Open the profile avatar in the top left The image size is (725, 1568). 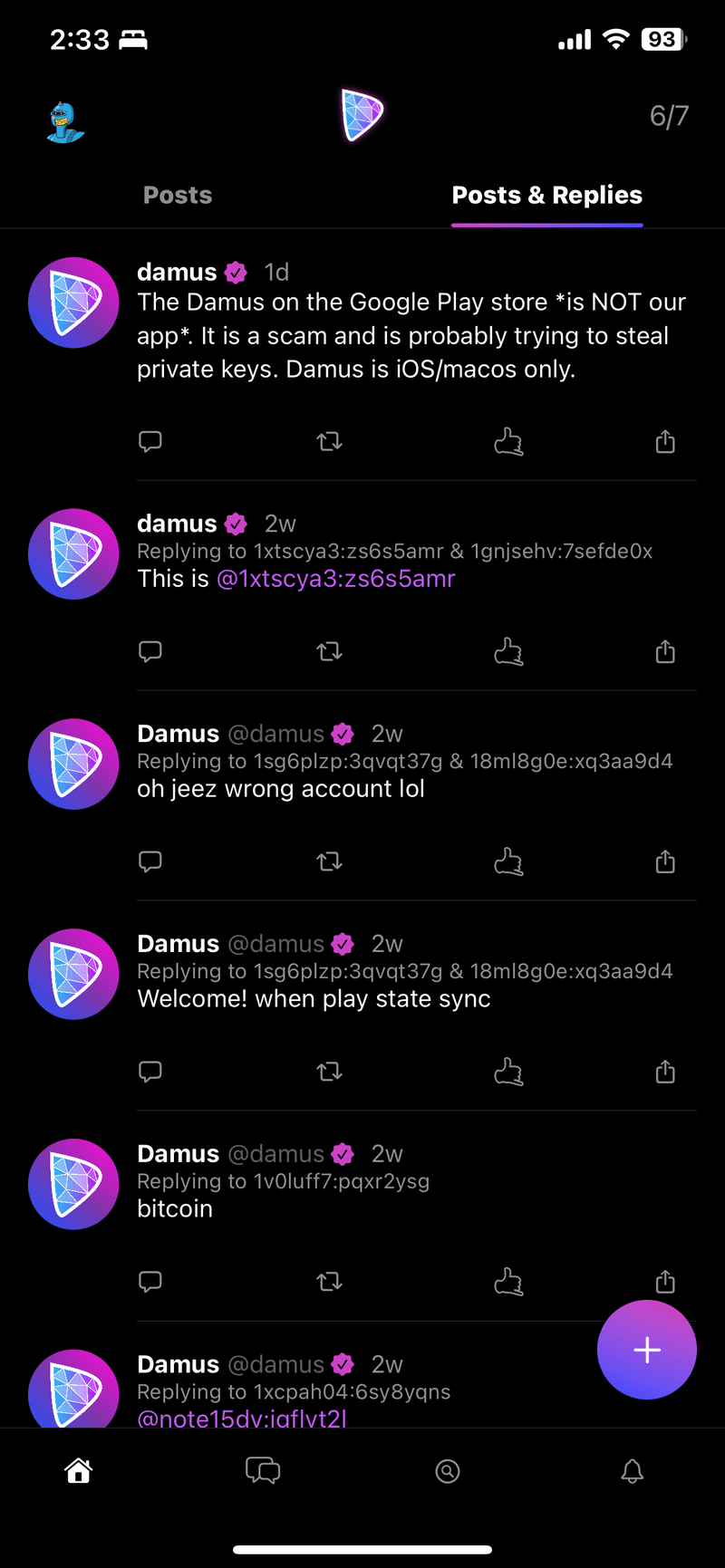65,122
